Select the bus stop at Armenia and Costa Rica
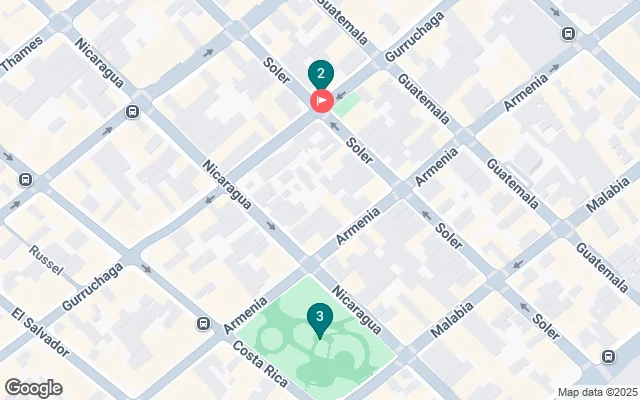 point(203,324)
